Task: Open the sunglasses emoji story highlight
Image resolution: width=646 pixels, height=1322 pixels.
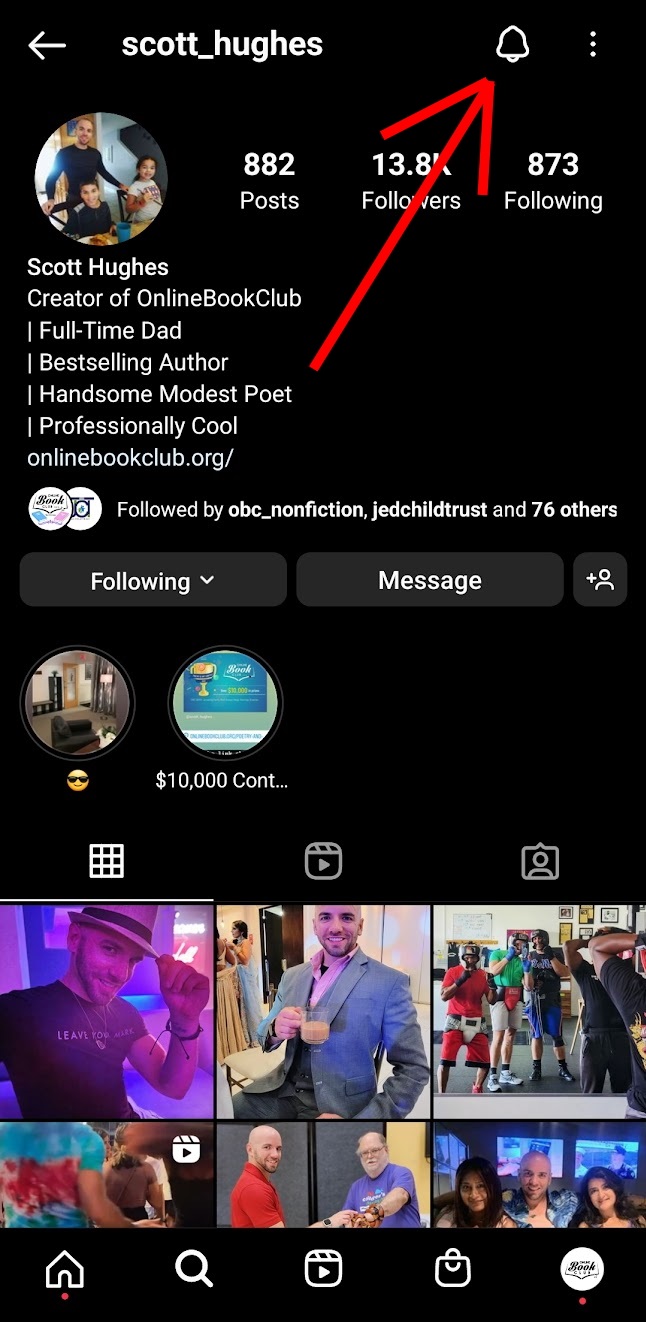Action: point(77,702)
